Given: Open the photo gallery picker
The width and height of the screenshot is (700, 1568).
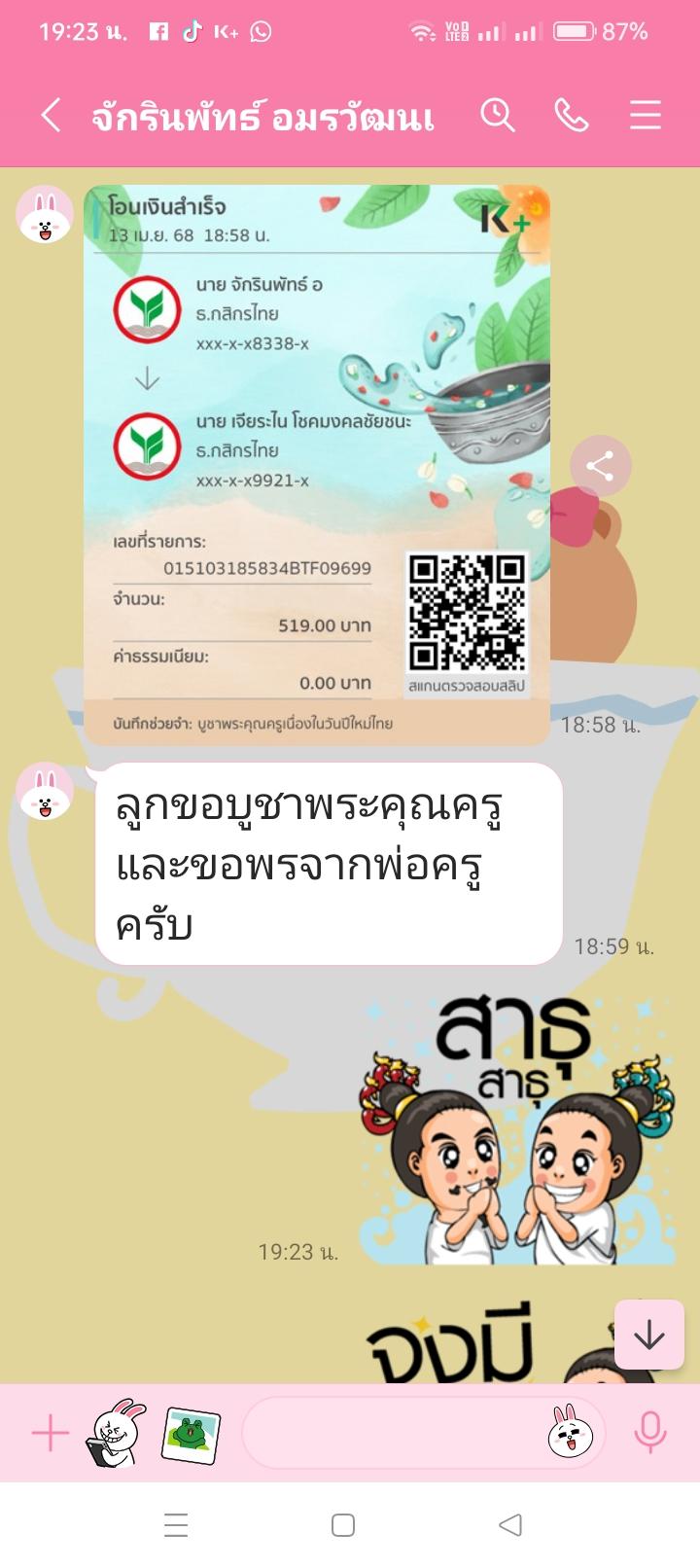Looking at the screenshot, I should coord(191,1433).
